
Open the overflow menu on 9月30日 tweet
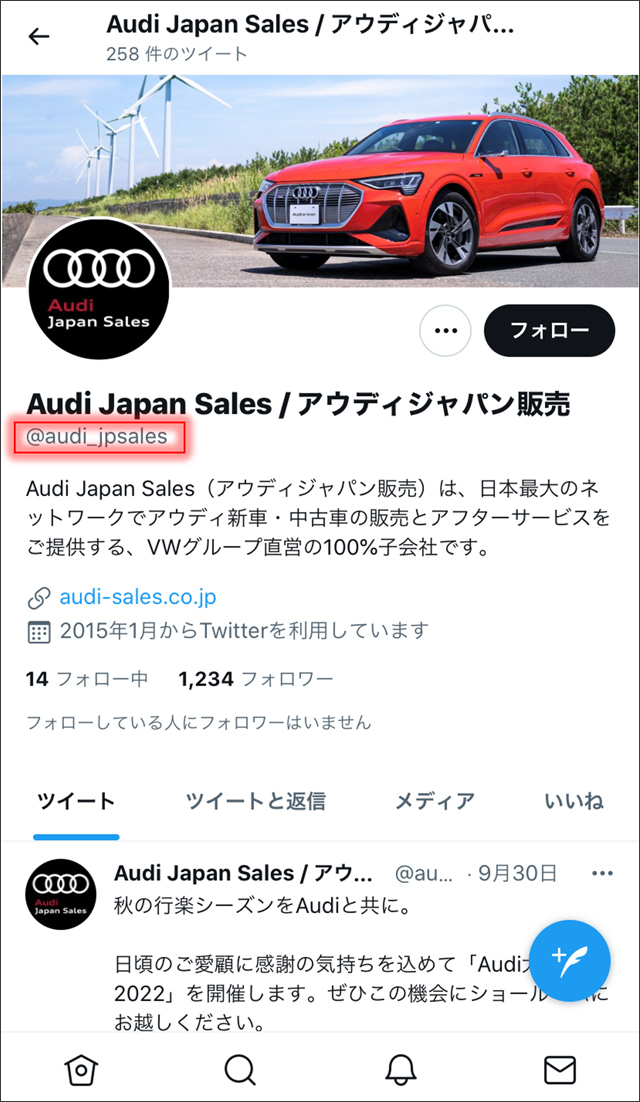click(602, 873)
